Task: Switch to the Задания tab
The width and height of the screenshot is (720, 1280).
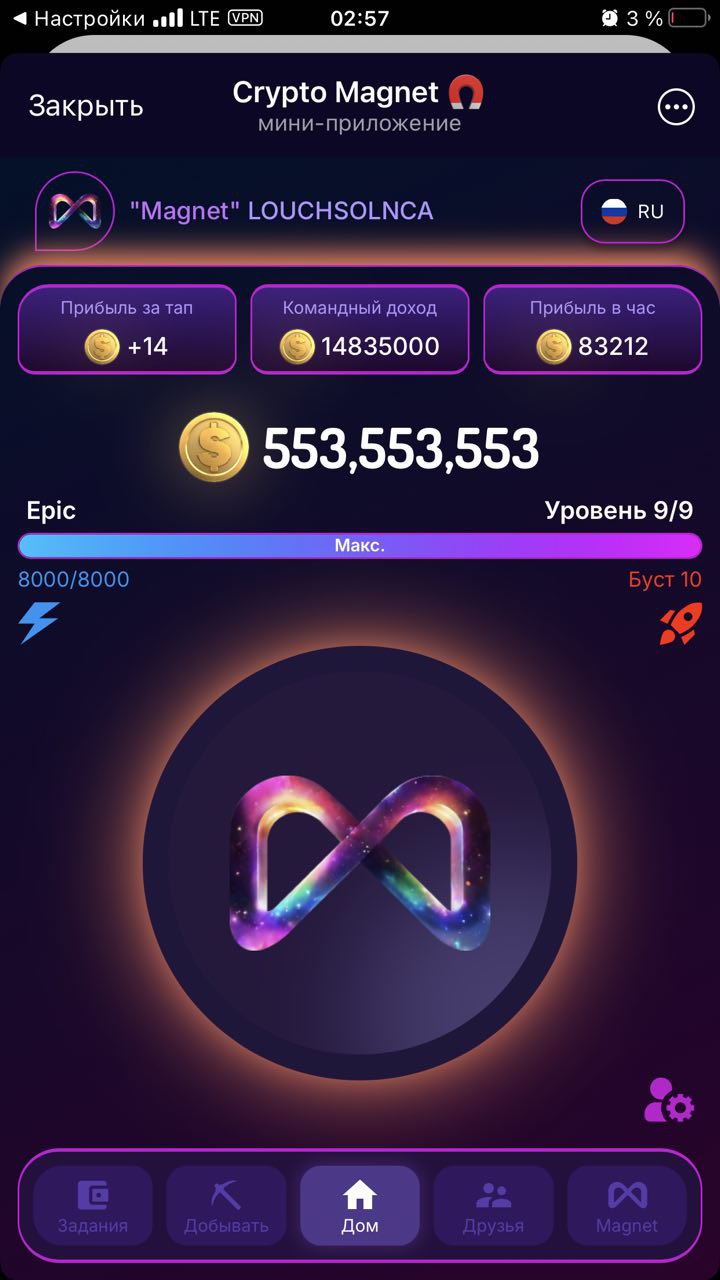Action: (93, 1205)
